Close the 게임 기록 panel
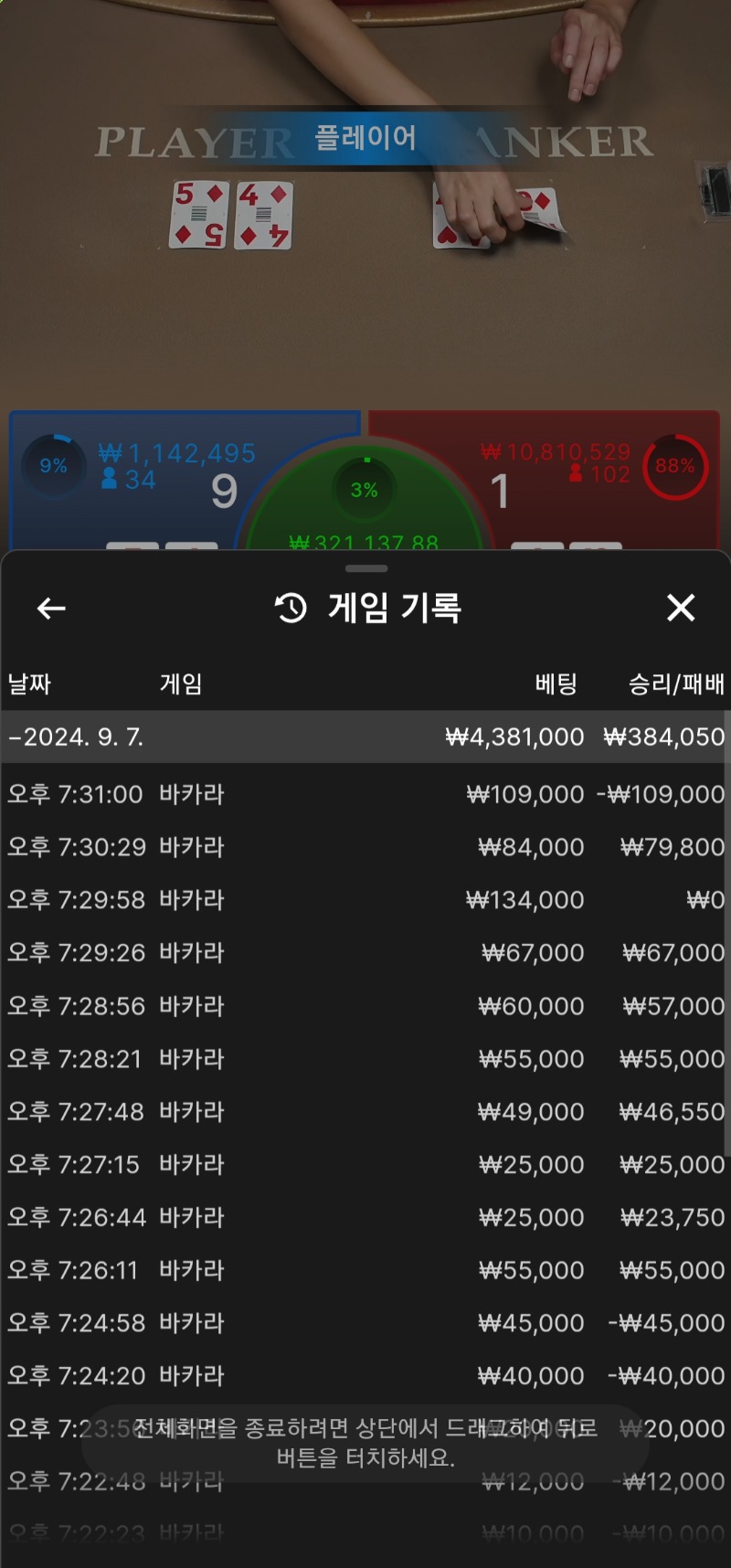Viewport: 731px width, 1568px height. click(x=681, y=608)
